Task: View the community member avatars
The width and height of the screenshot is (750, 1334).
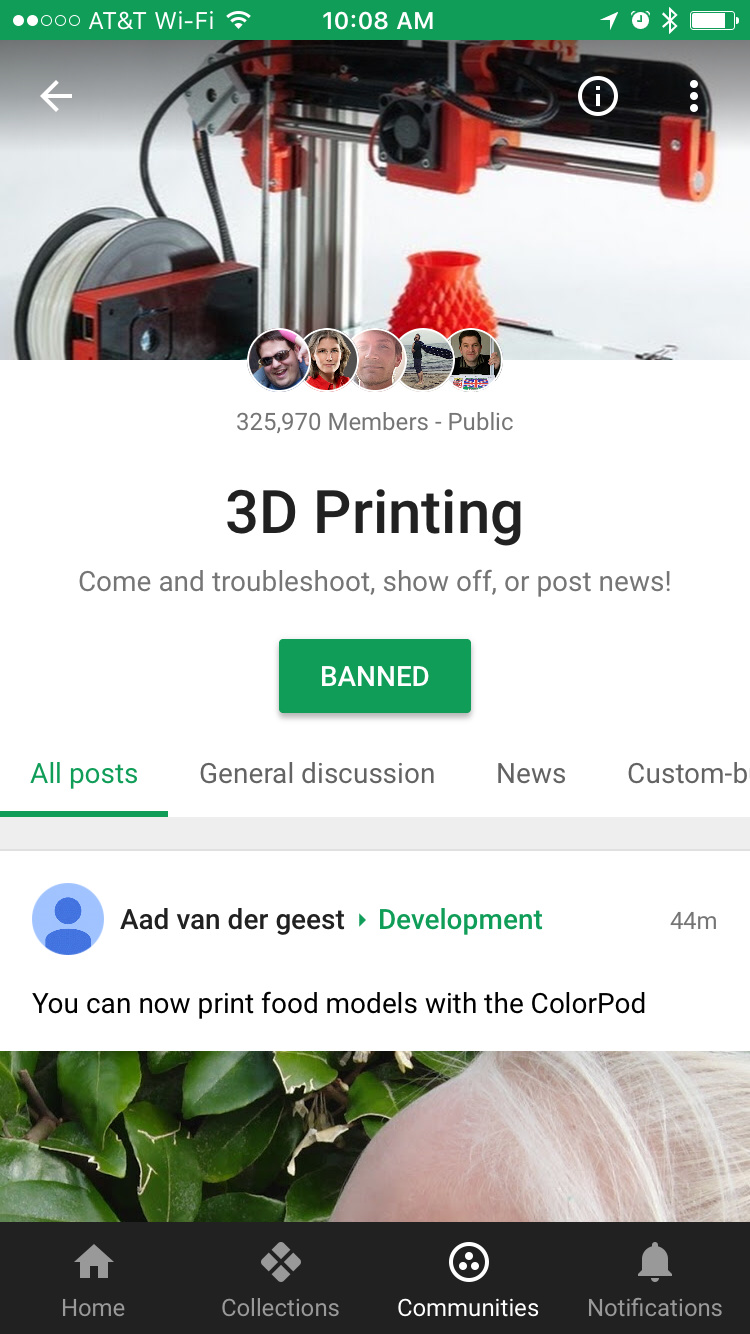Action: (x=375, y=359)
